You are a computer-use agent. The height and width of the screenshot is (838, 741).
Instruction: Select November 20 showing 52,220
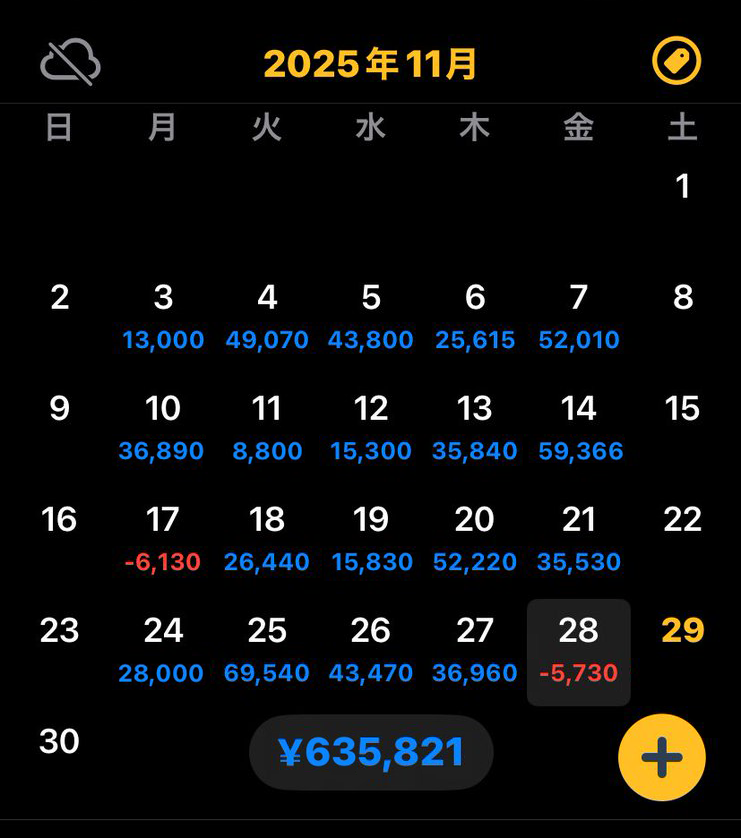[x=475, y=537]
